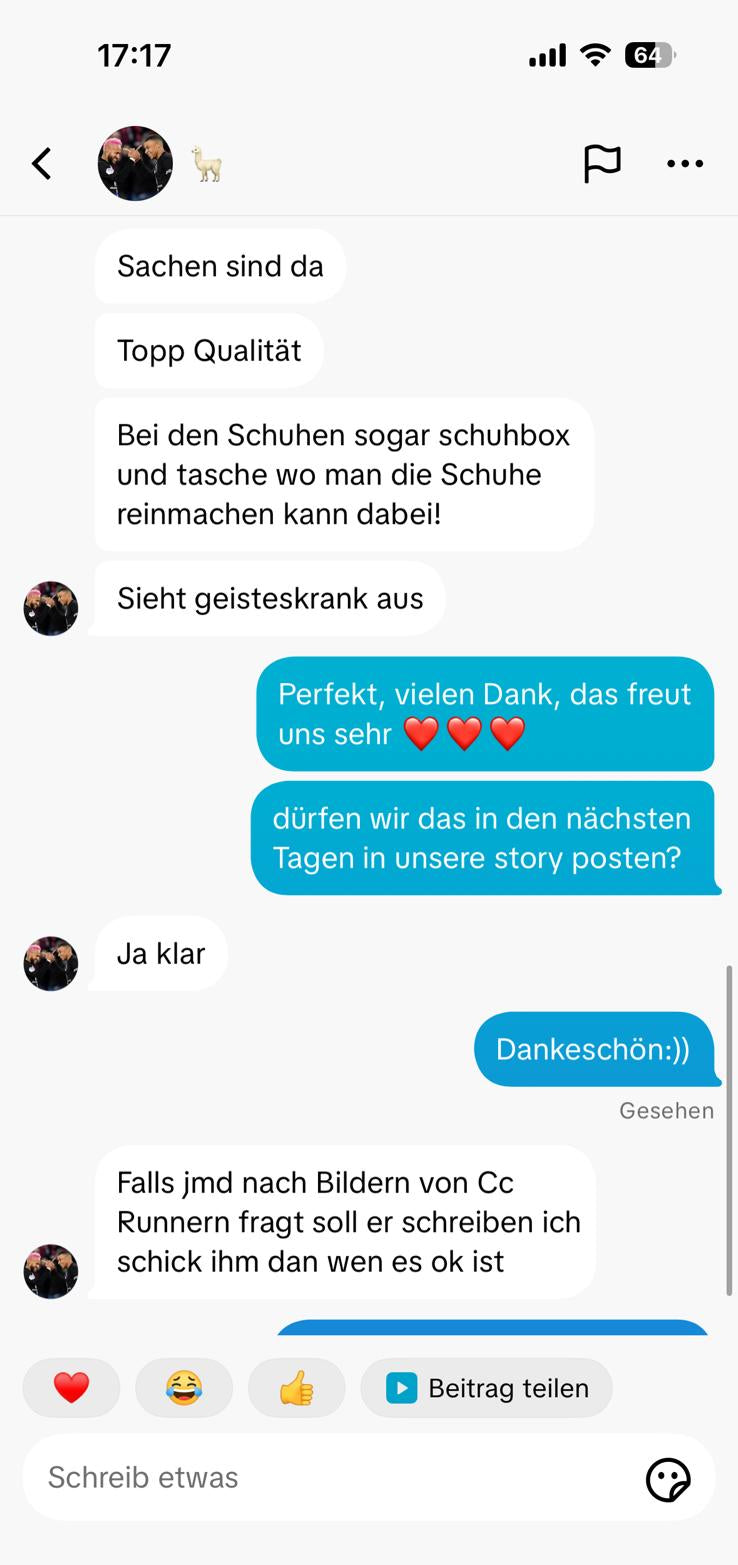Report this chat with the flag icon
The width and height of the screenshot is (738, 1565).
[x=602, y=164]
